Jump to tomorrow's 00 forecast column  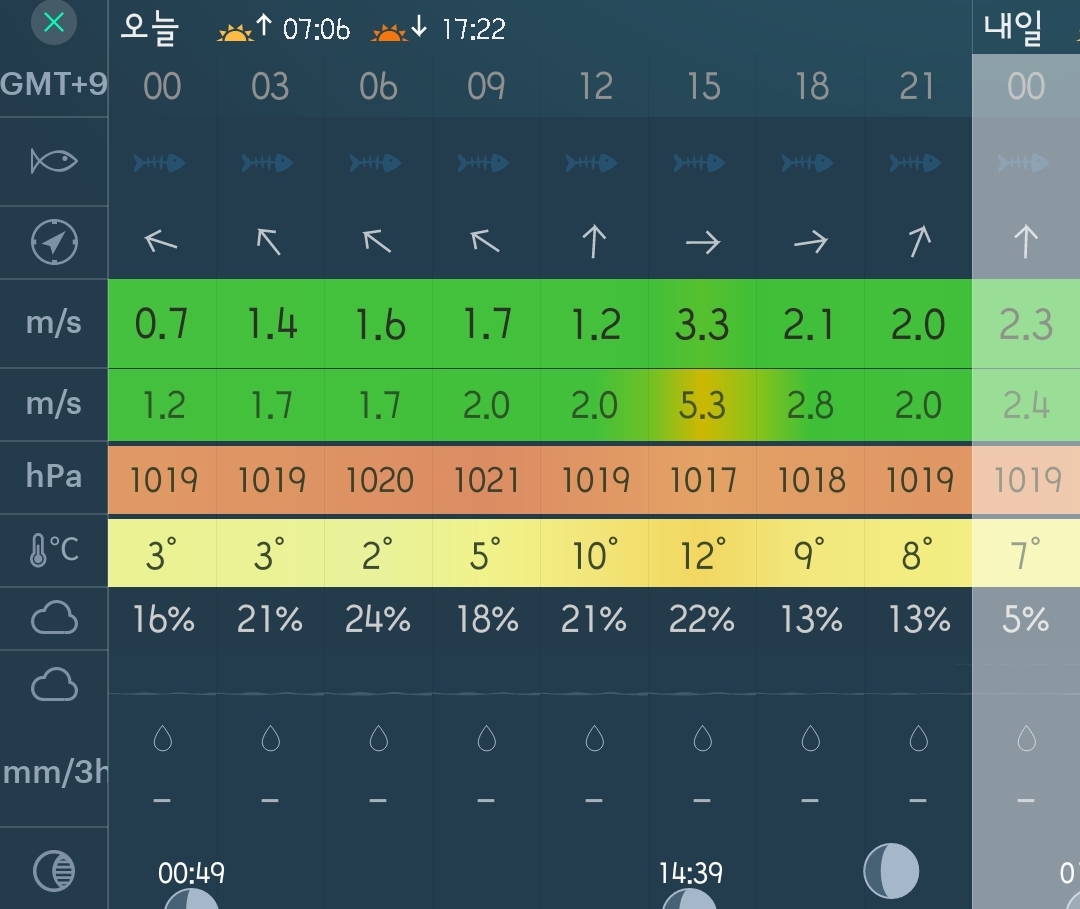tap(1026, 87)
